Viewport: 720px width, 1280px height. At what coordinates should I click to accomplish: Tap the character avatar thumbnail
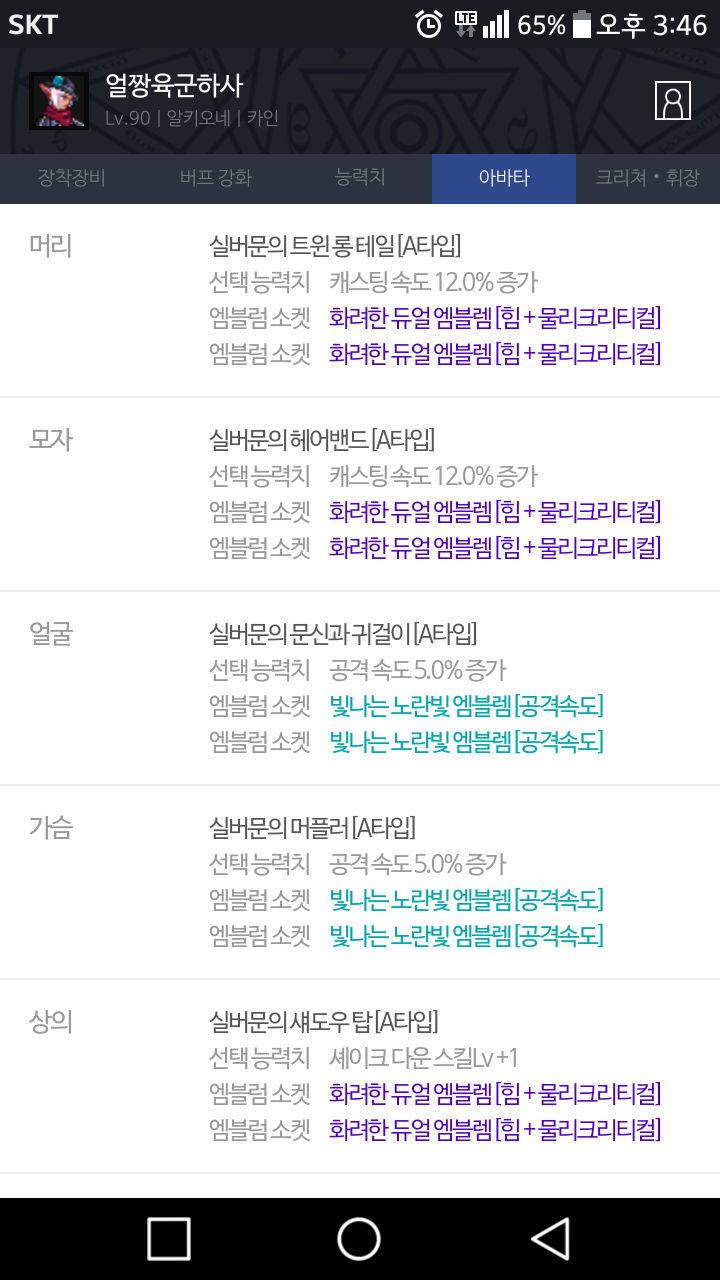(59, 100)
